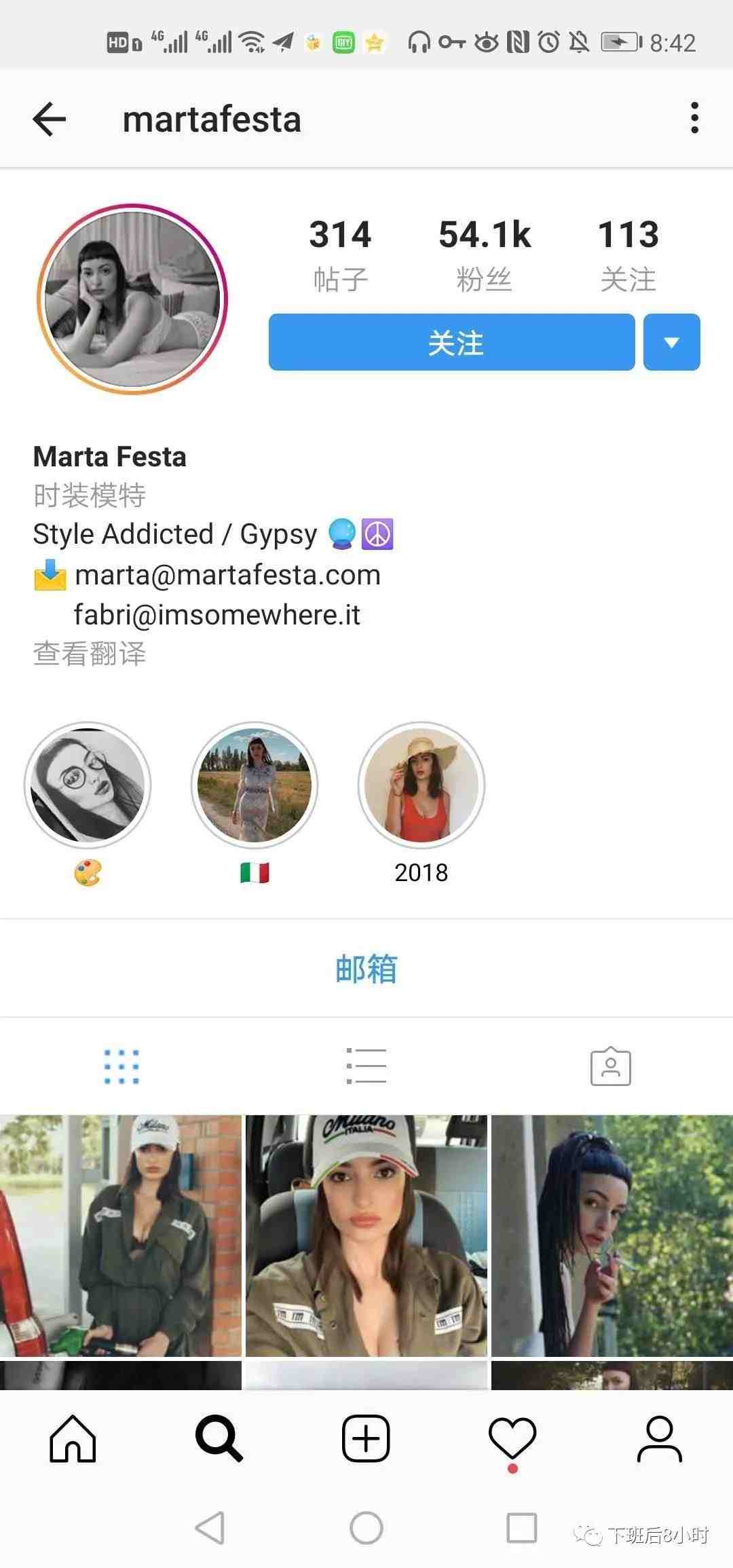
Task: Go to the Home feed tab
Action: 73,1438
